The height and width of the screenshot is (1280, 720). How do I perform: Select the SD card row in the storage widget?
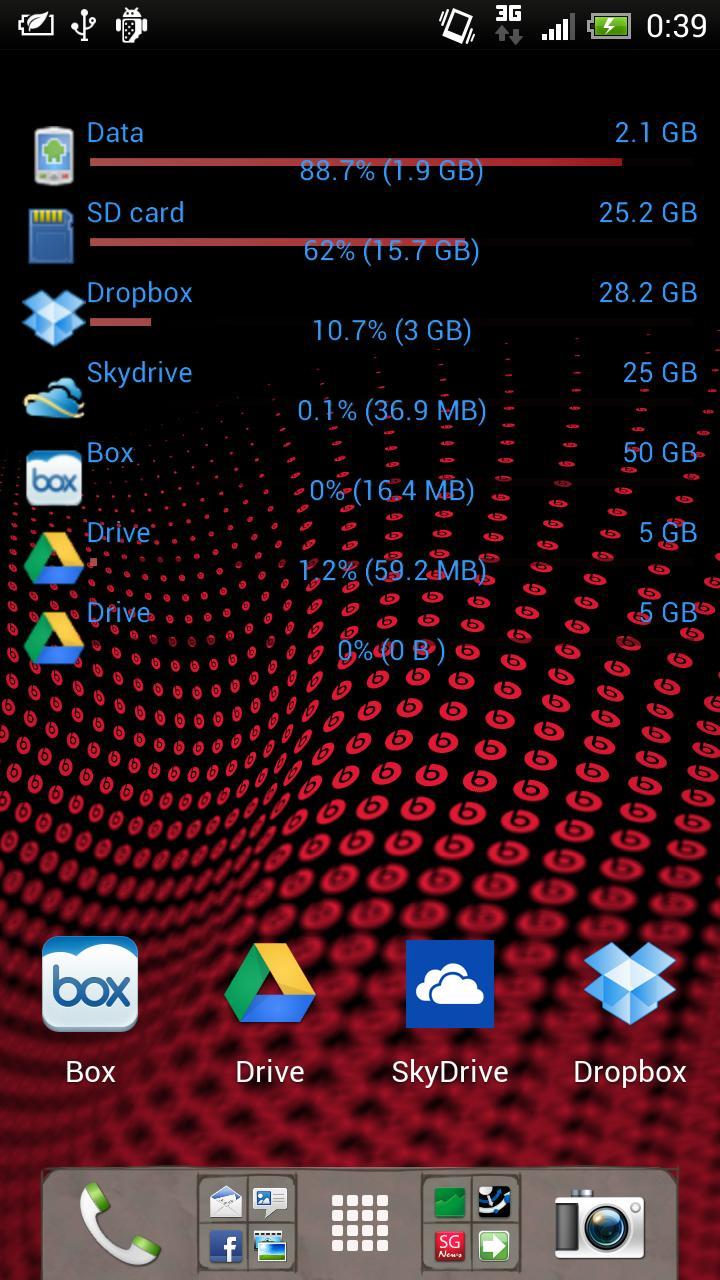(136, 212)
